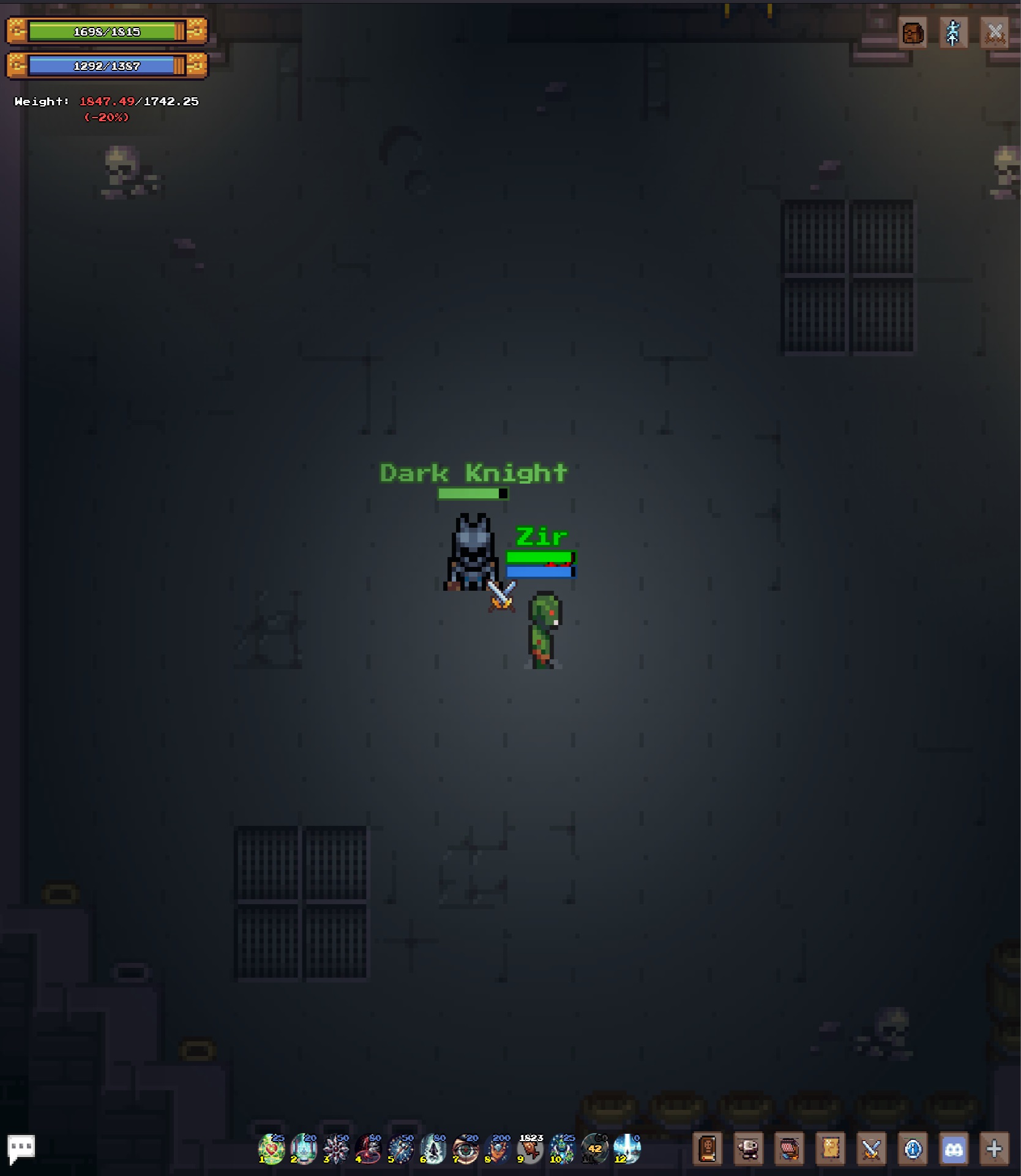
Task: Use hotbar skill slot 2
Action: 304,1149
